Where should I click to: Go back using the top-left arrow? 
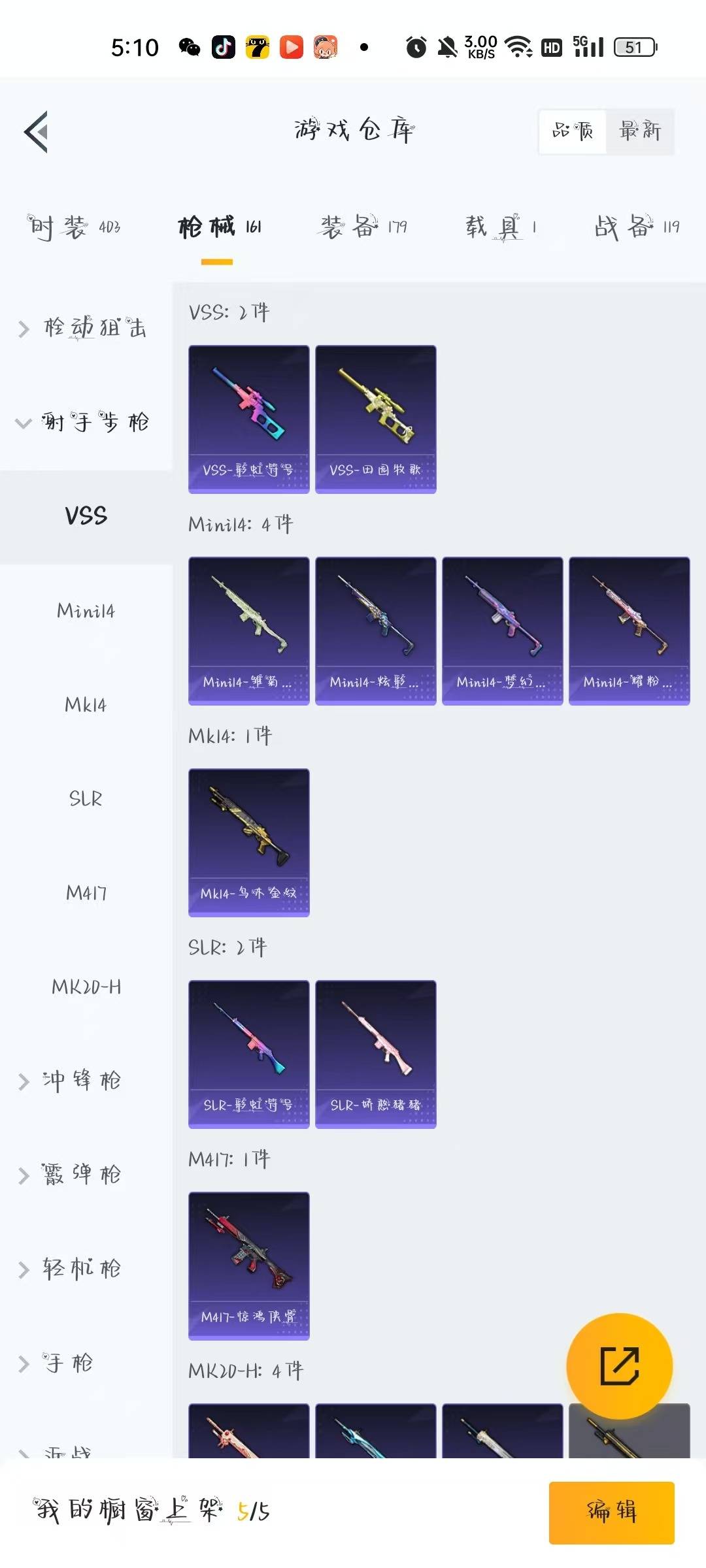[x=37, y=132]
